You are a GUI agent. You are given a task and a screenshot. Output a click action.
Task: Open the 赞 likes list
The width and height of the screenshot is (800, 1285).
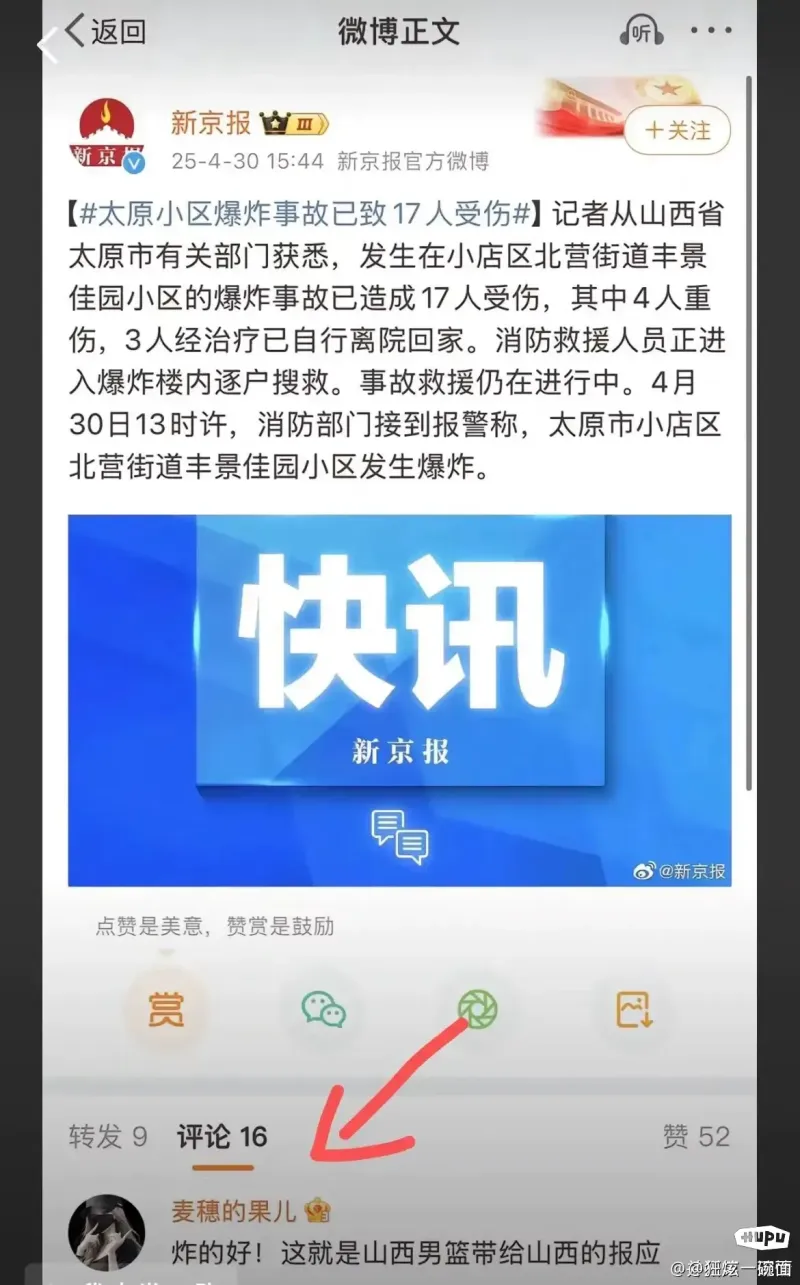[x=696, y=1137]
